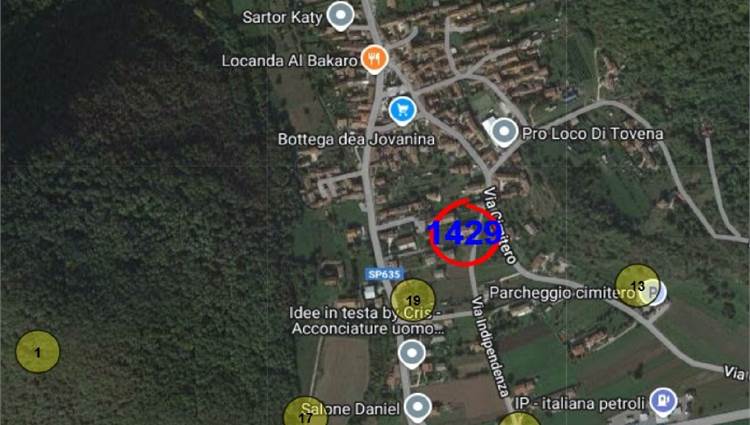Select the red circled 1429 marker
Image resolution: width=750 pixels, height=425 pixels.
pos(465,233)
